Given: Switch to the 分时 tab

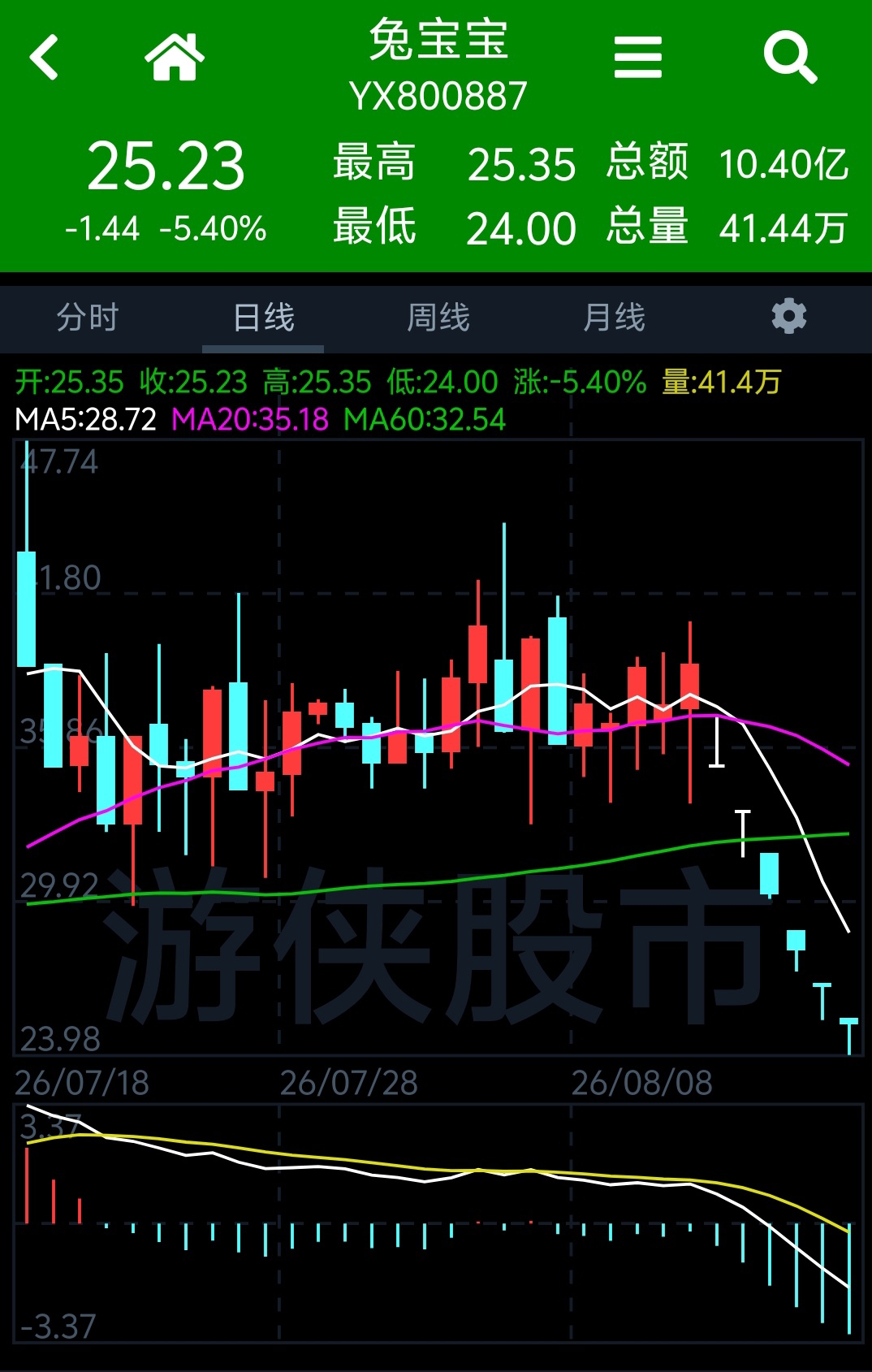Looking at the screenshot, I should (x=88, y=317).
